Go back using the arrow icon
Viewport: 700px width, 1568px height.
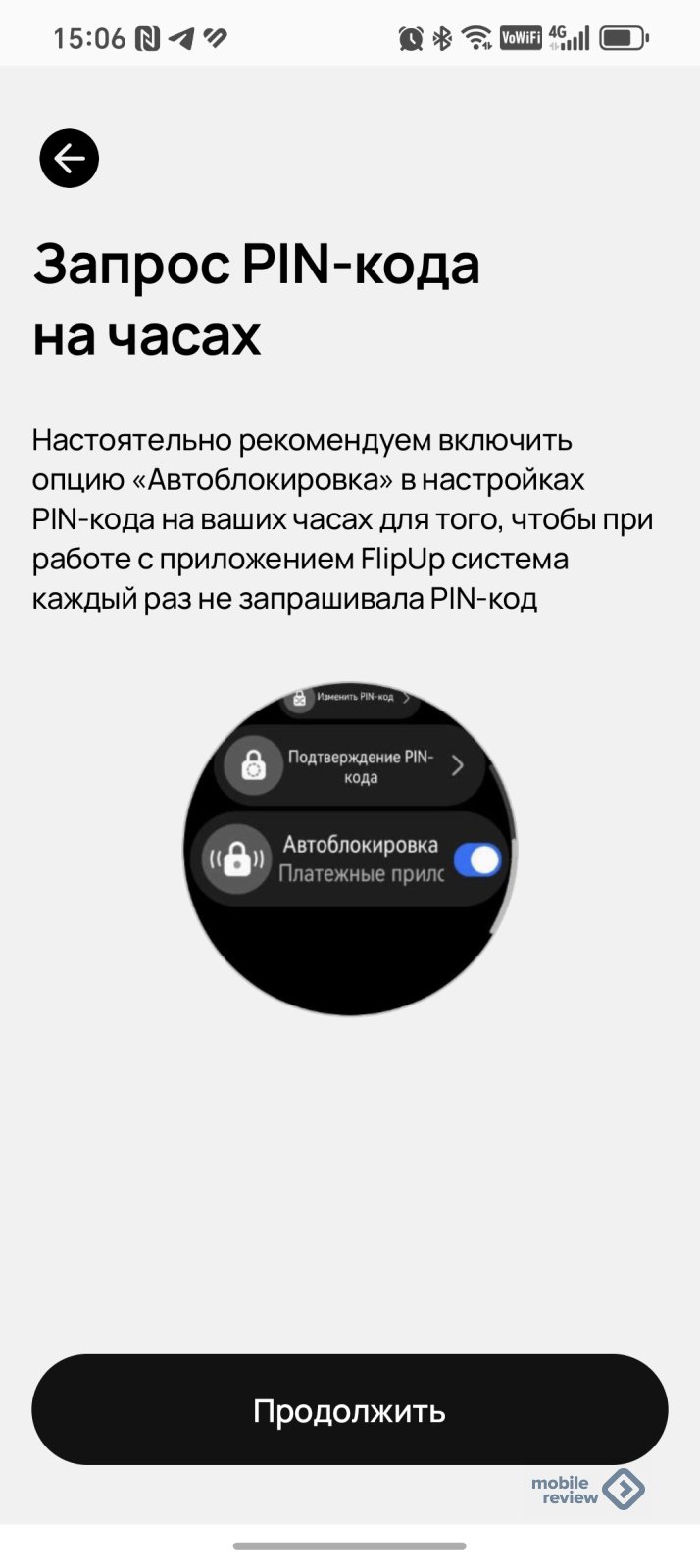coord(70,158)
